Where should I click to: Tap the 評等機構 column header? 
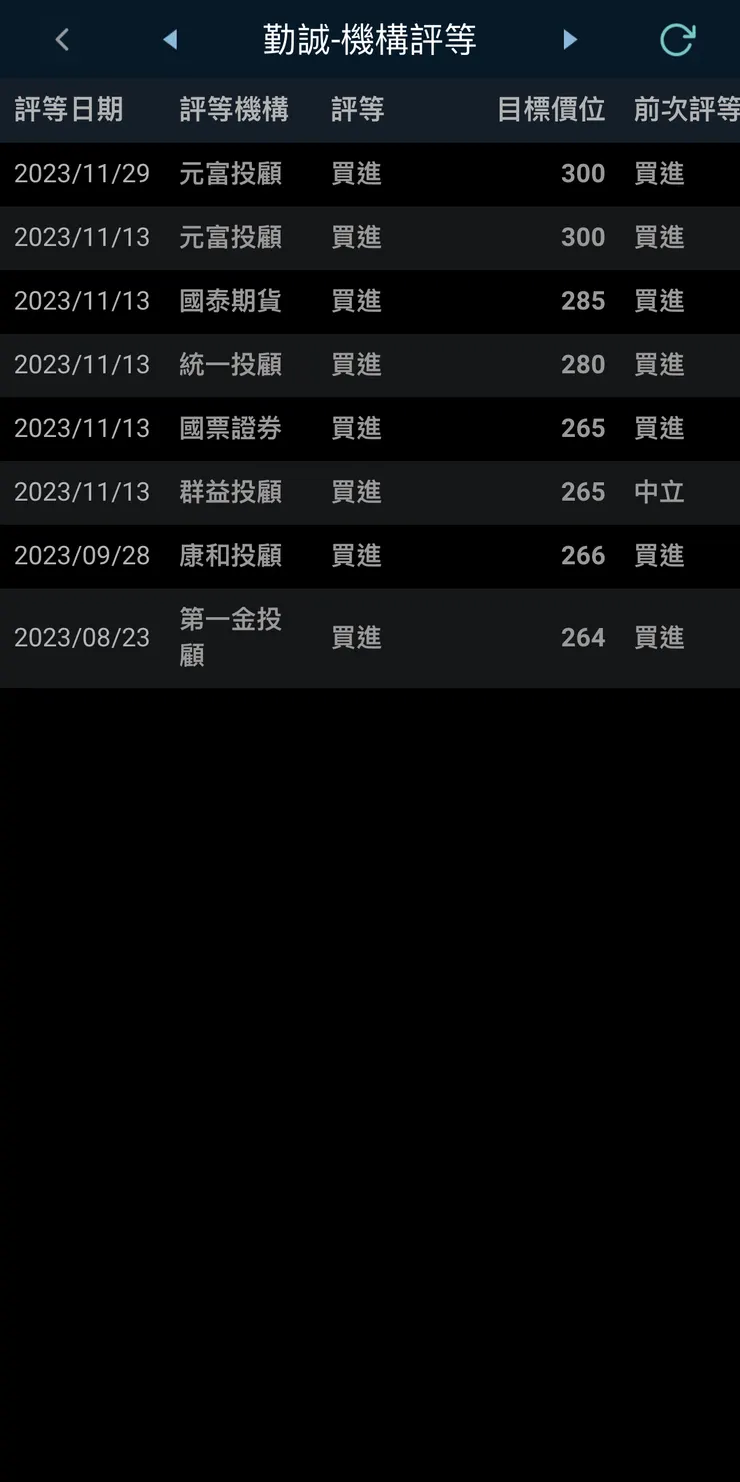pos(234,110)
